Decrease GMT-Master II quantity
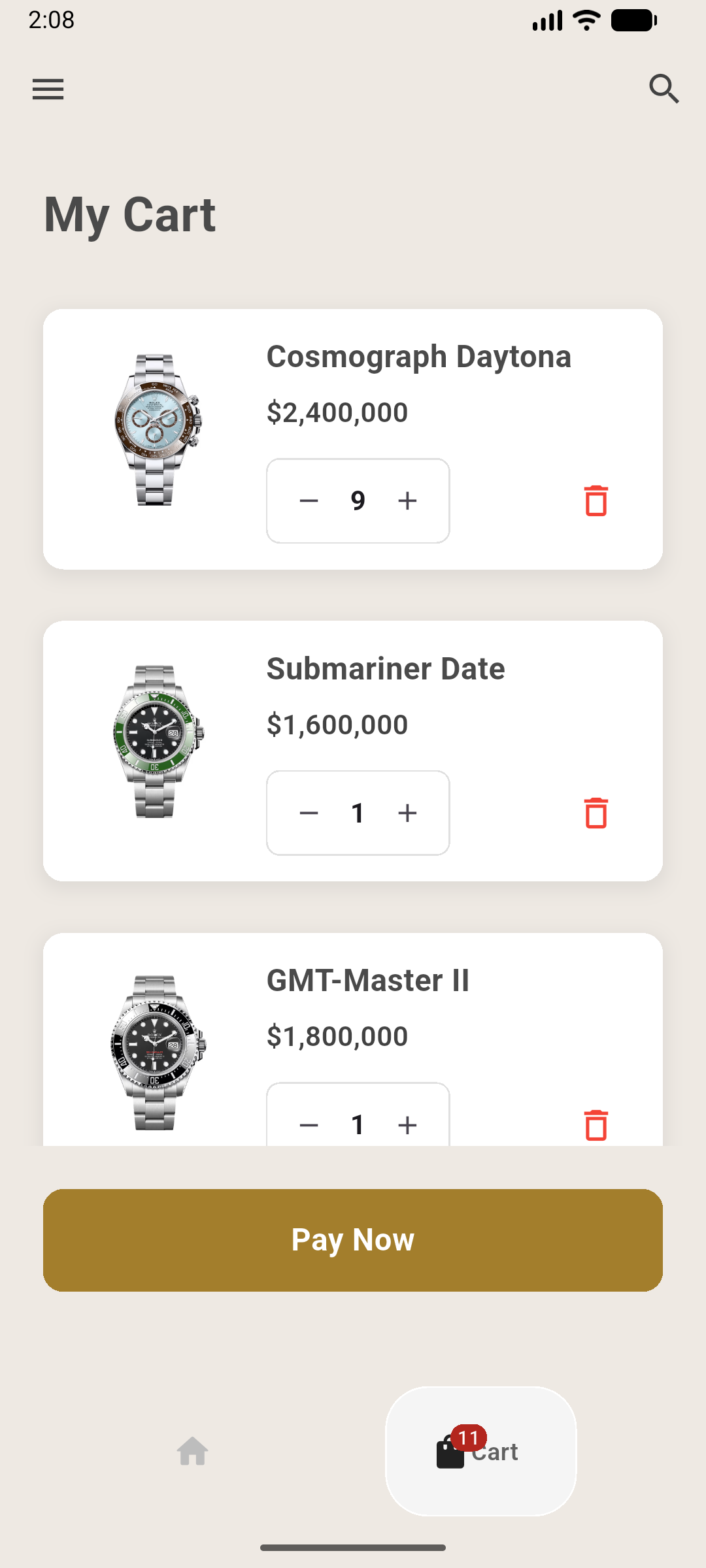The image size is (706, 1568). [x=309, y=1124]
